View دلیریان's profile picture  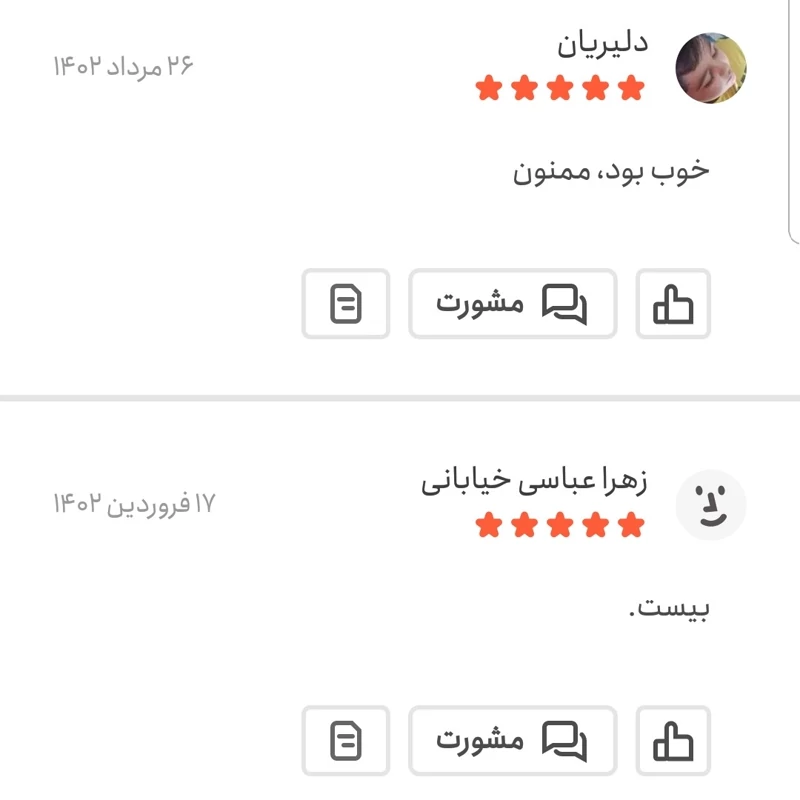pyautogui.click(x=711, y=68)
